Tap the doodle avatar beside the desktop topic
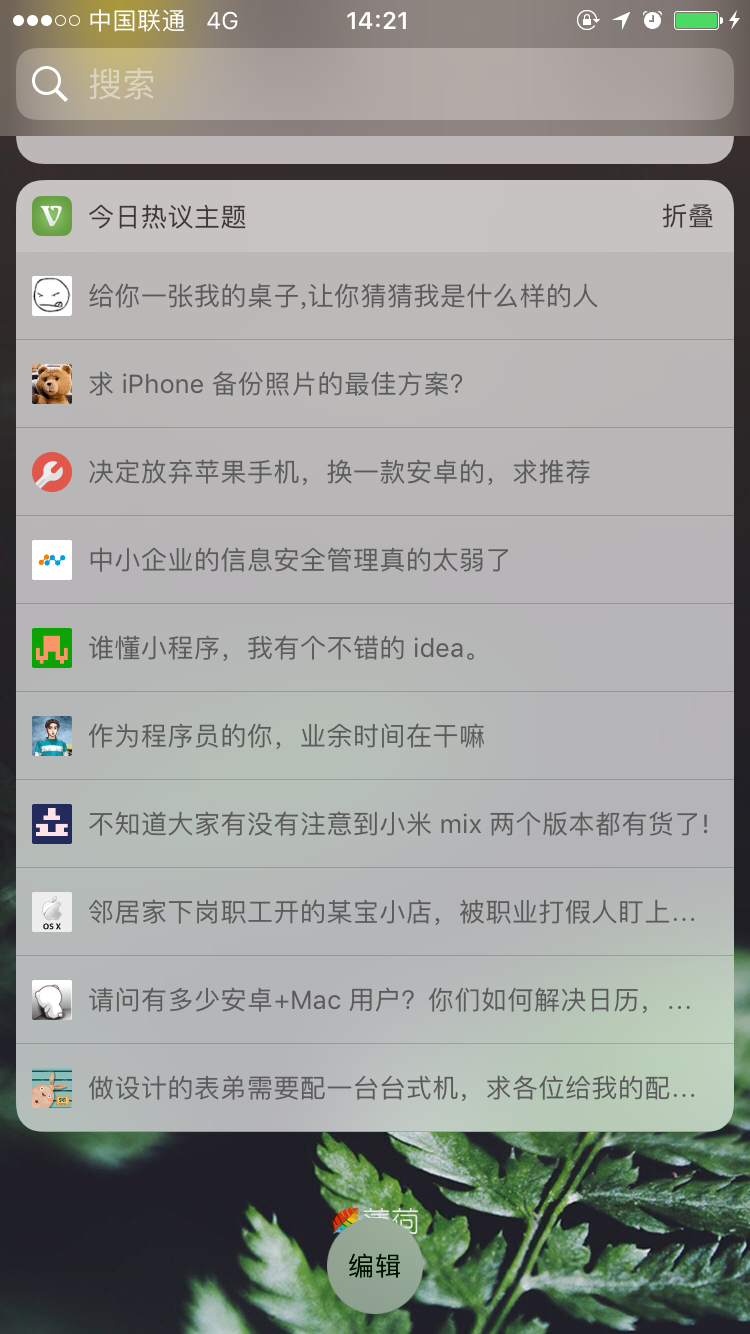Image resolution: width=750 pixels, height=1334 pixels. [52, 295]
